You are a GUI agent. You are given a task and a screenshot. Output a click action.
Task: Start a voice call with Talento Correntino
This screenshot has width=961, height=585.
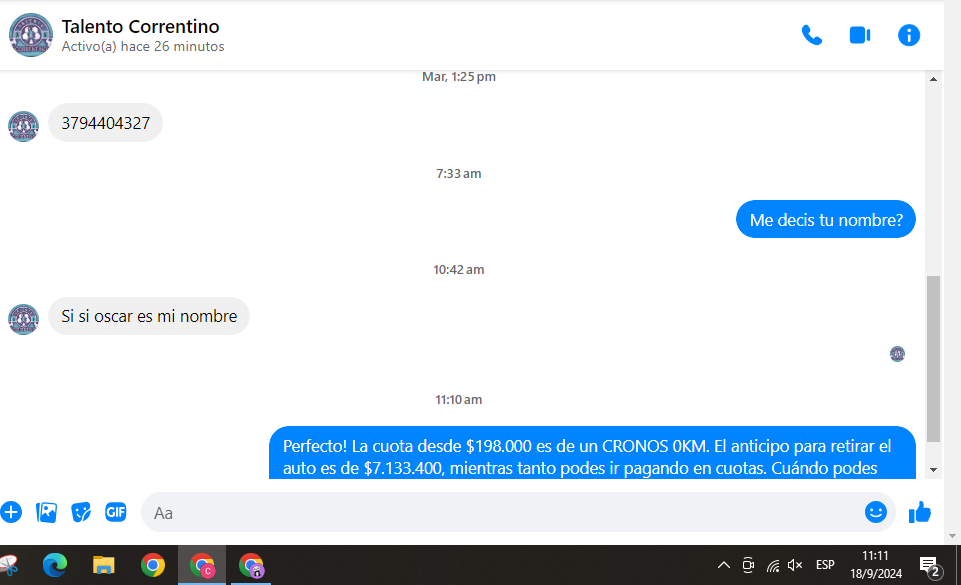811,35
